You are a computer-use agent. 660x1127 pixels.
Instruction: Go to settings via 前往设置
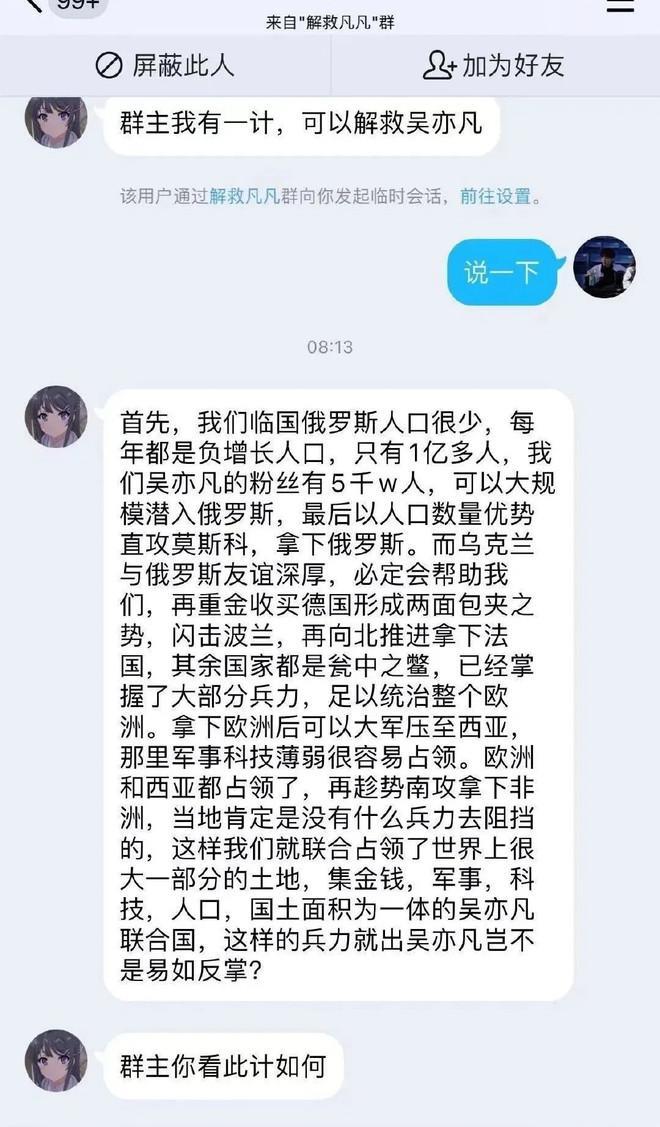click(x=495, y=196)
